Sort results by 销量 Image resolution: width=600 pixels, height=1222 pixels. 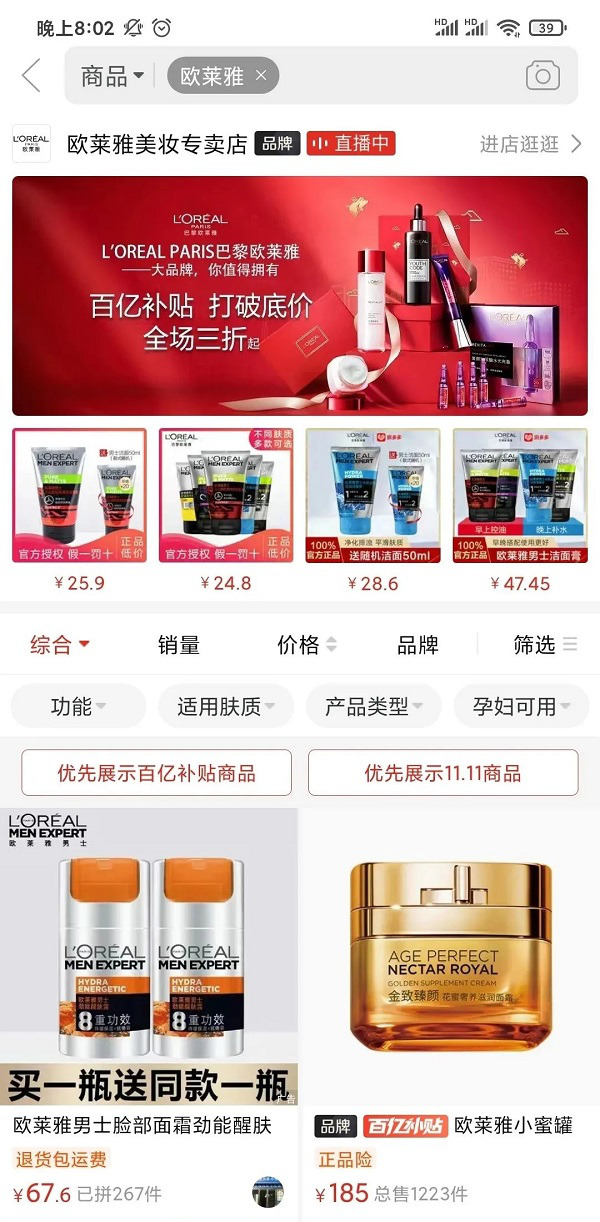pyautogui.click(x=179, y=645)
